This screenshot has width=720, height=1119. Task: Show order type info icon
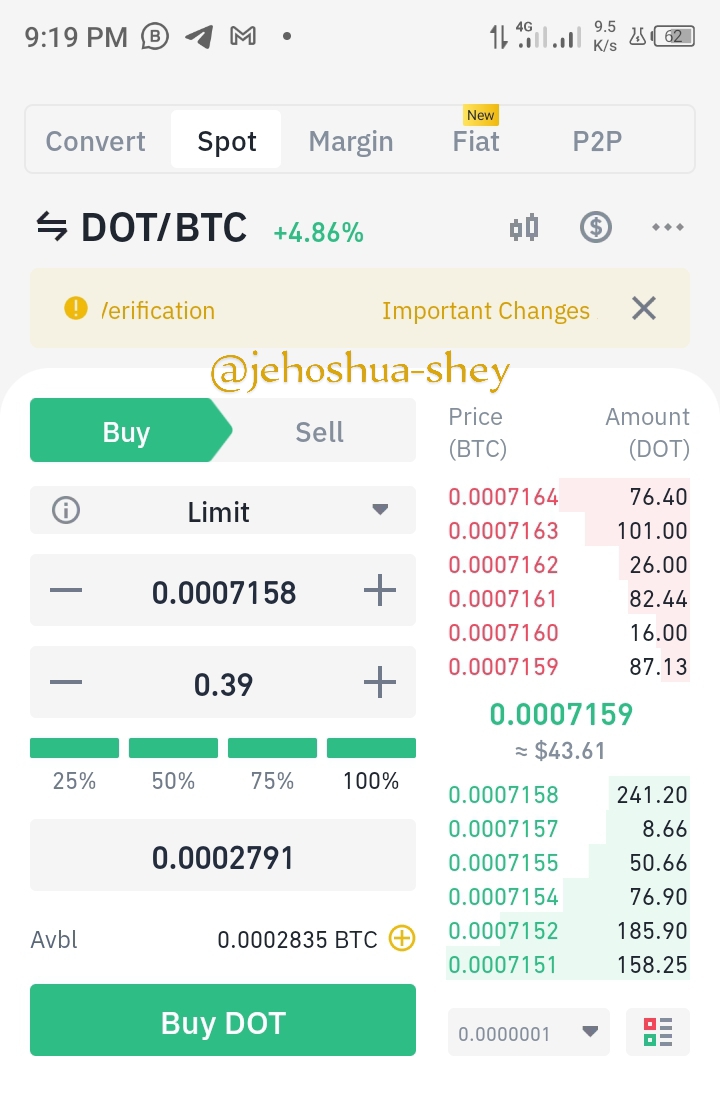click(x=66, y=510)
